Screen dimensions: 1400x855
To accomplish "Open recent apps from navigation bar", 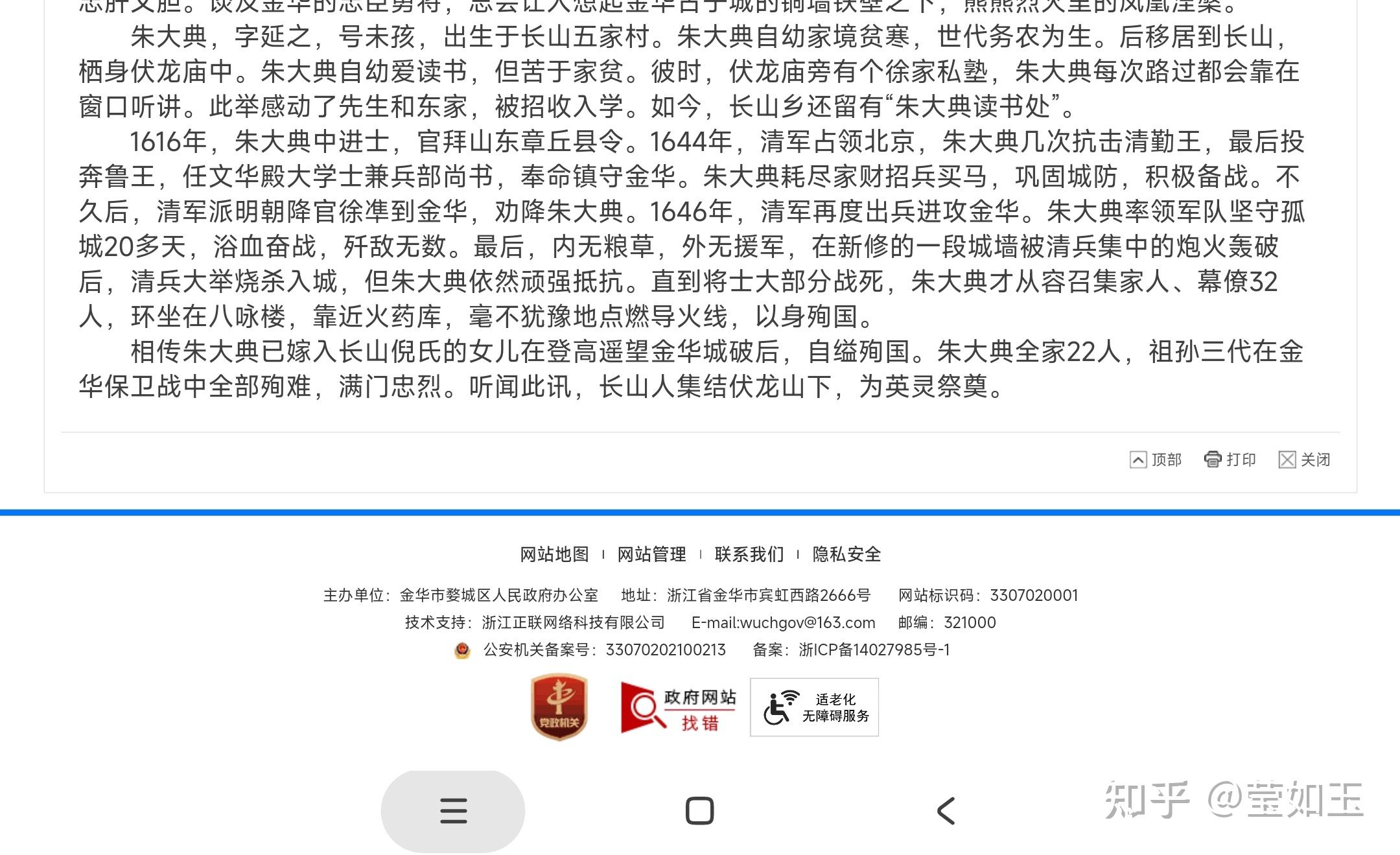I will 453,811.
